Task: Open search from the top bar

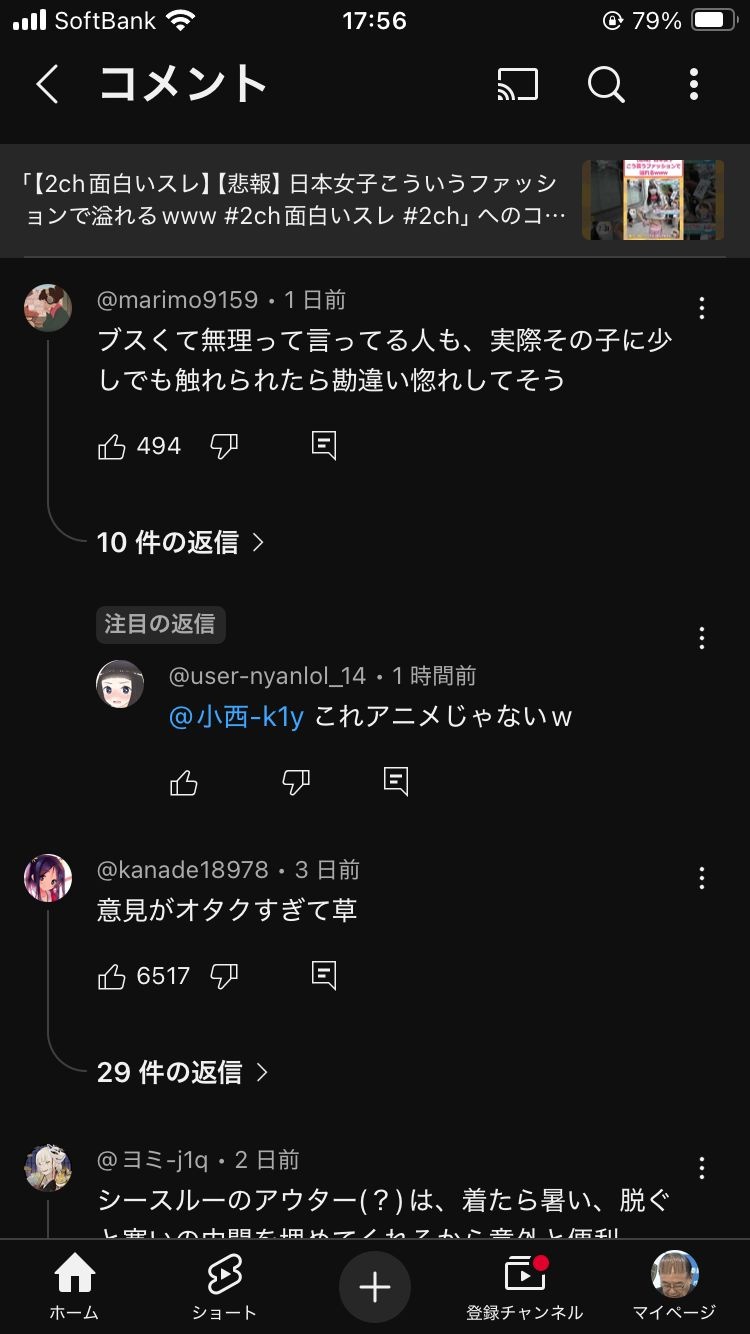Action: [605, 85]
